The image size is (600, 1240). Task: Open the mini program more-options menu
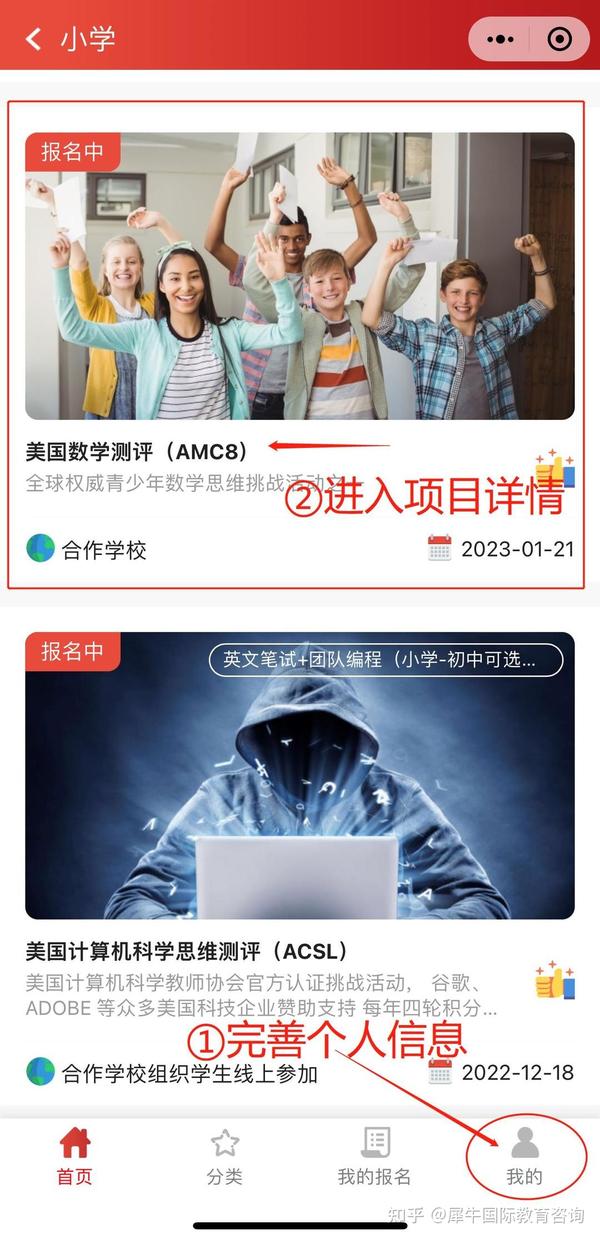(x=500, y=40)
